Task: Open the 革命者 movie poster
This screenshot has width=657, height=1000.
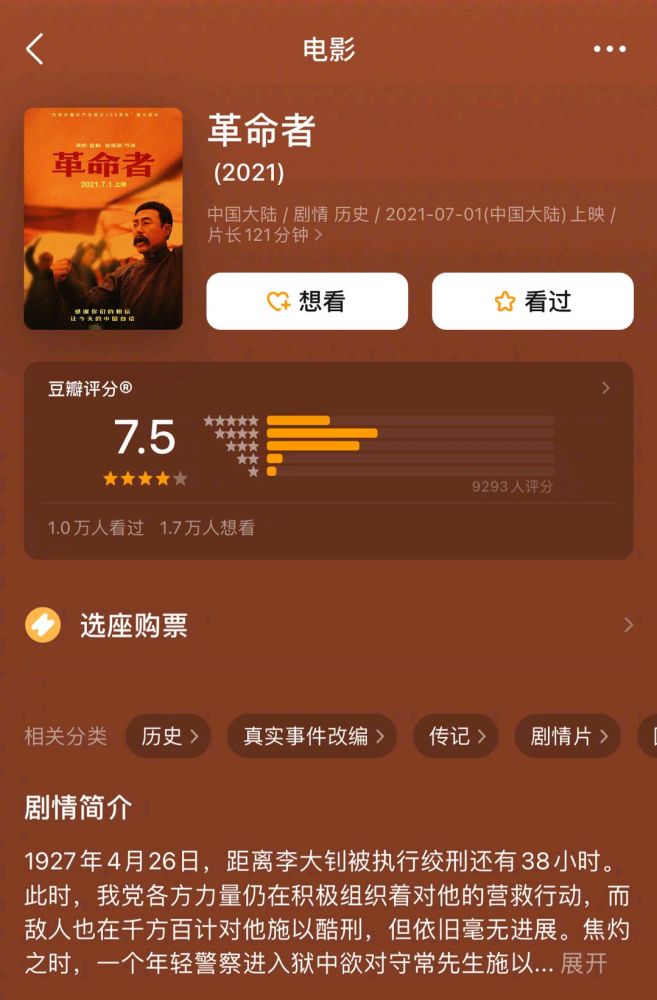Action: (103, 219)
